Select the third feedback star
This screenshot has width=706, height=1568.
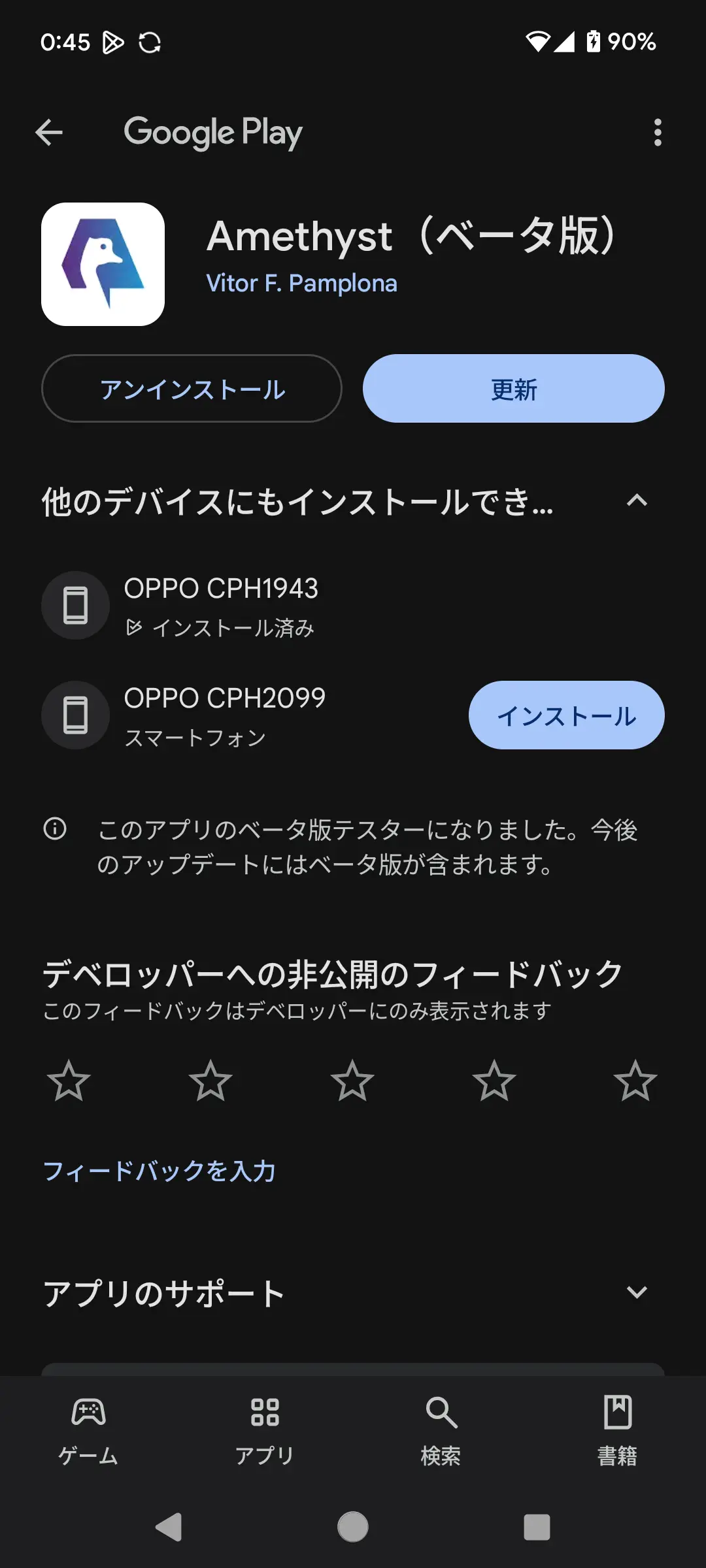(x=352, y=1081)
